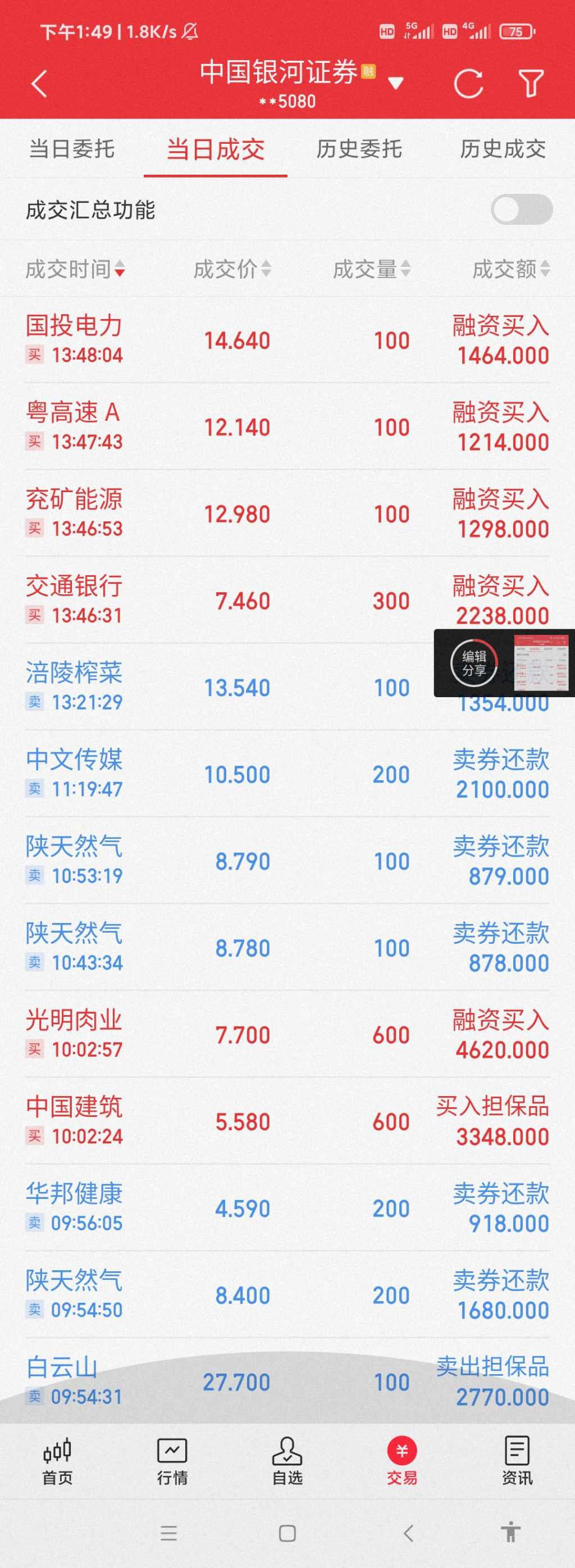
Task: Sort by 成交时间 column
Action: tap(75, 269)
